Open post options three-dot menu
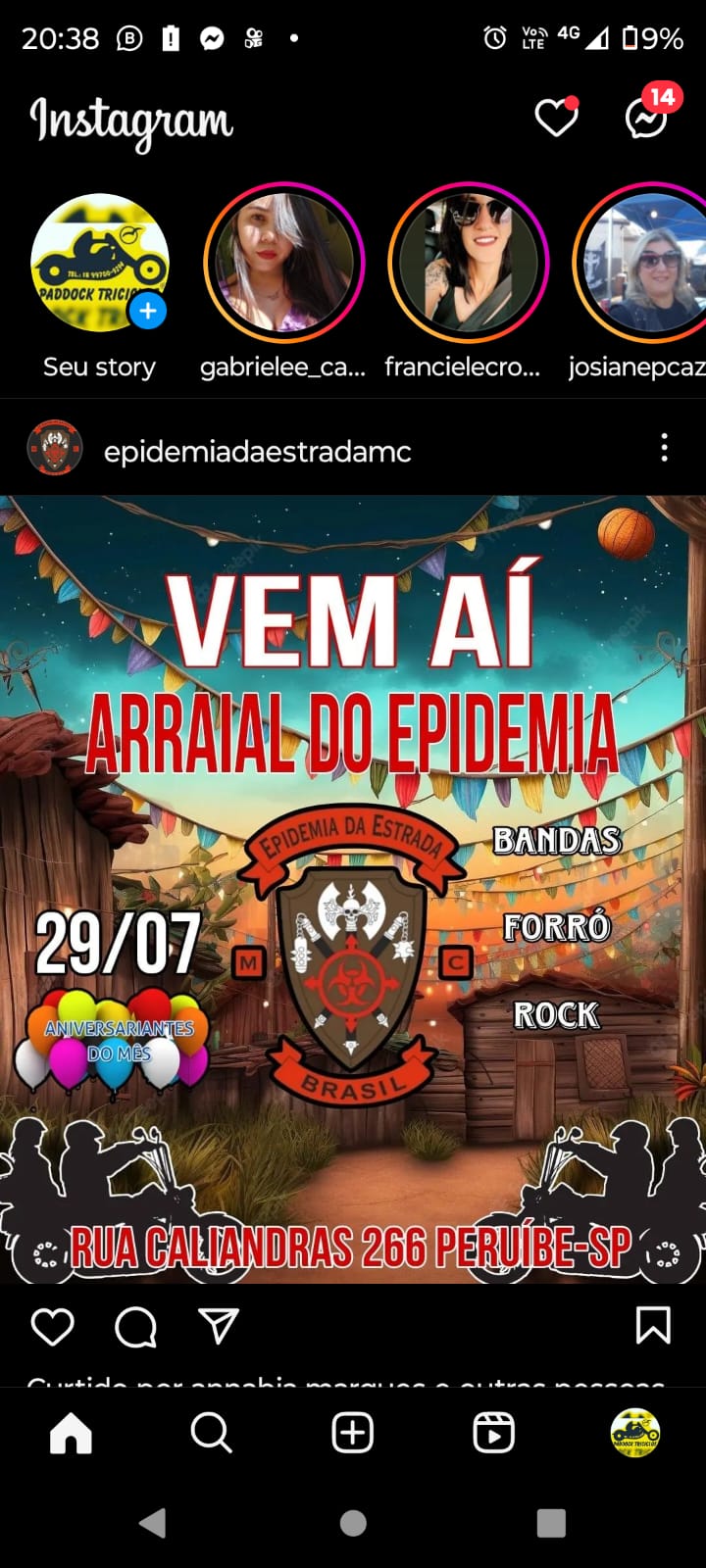 point(664,448)
